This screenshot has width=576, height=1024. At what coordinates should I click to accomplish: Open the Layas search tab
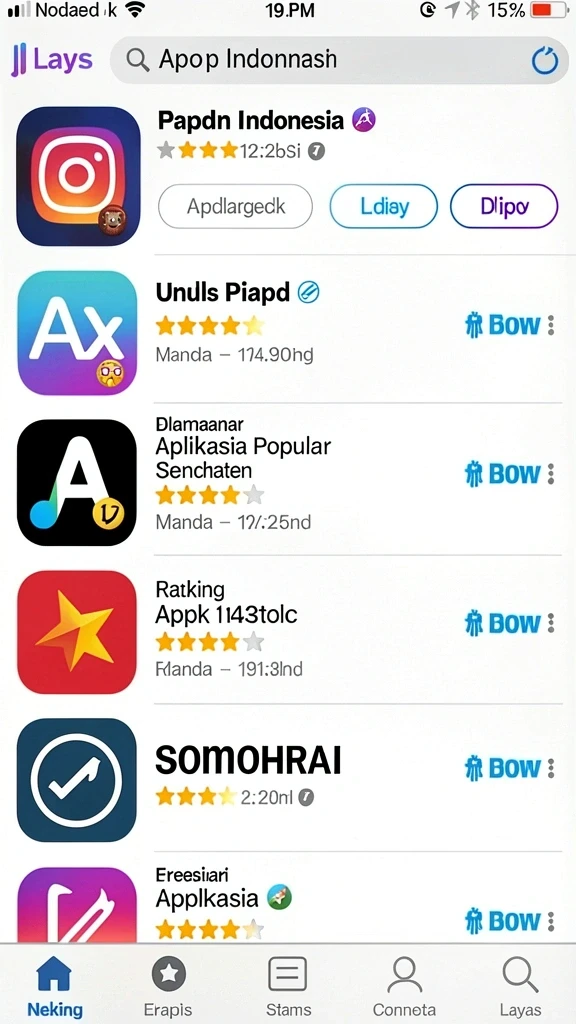click(x=520, y=986)
